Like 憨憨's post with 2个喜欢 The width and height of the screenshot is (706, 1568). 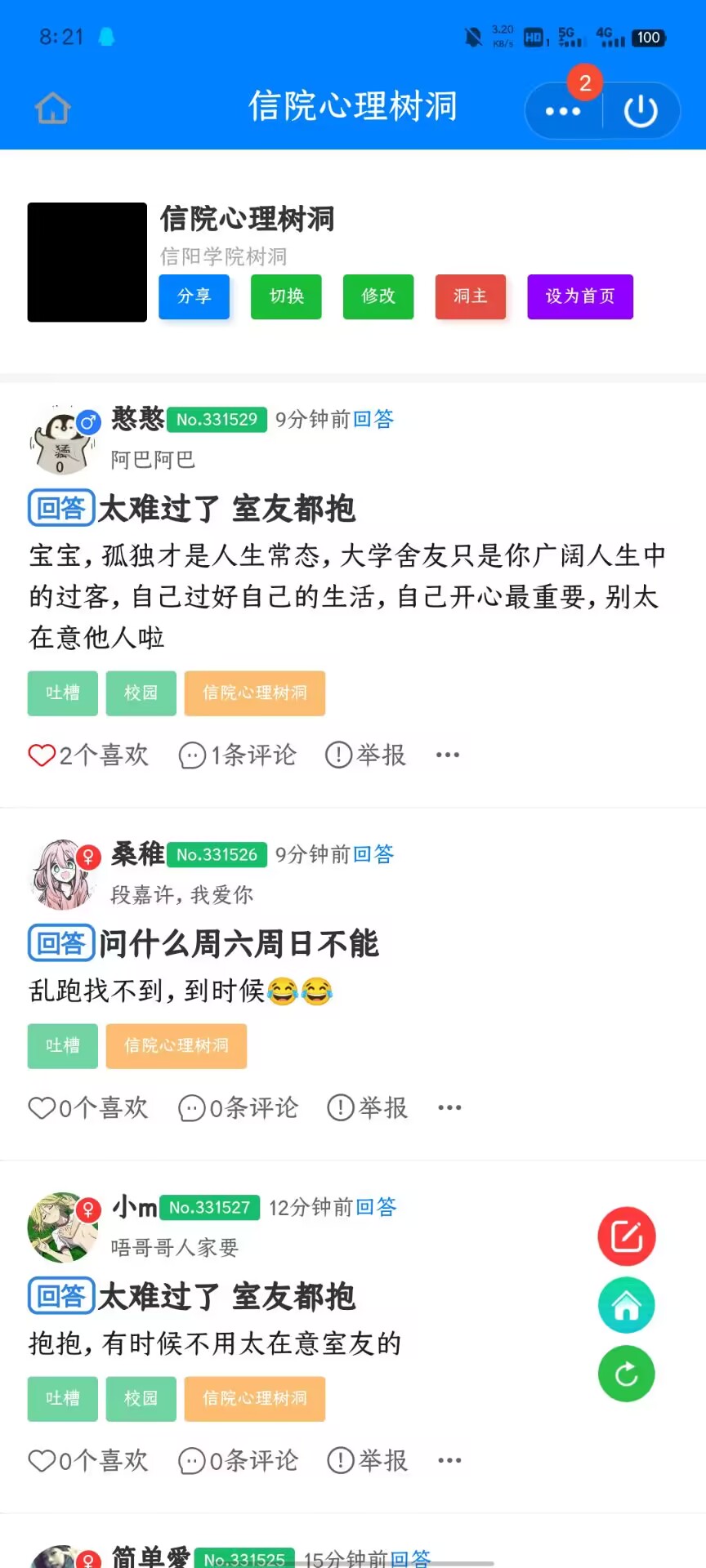click(x=88, y=755)
